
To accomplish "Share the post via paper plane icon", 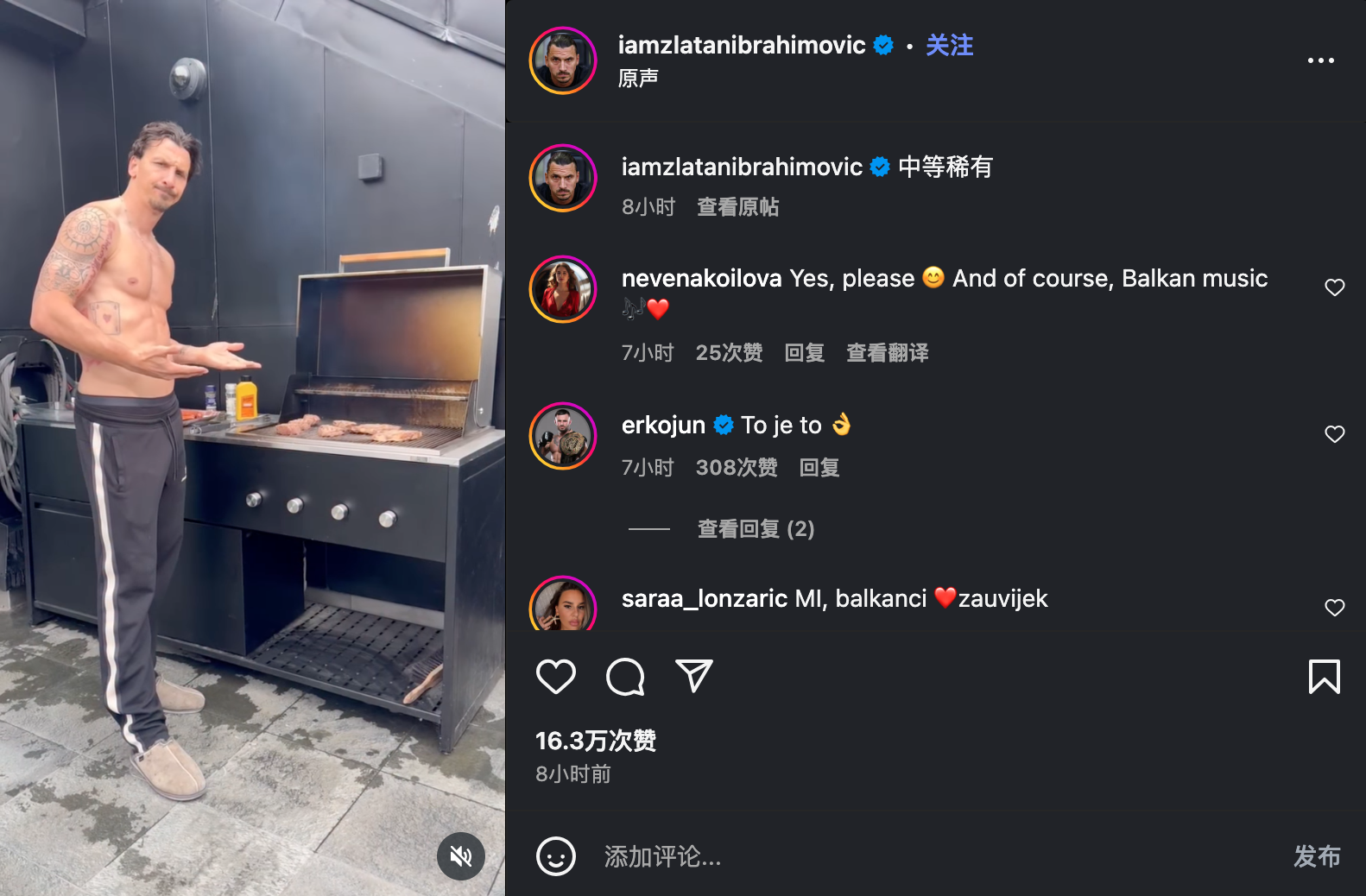I will tap(693, 677).
